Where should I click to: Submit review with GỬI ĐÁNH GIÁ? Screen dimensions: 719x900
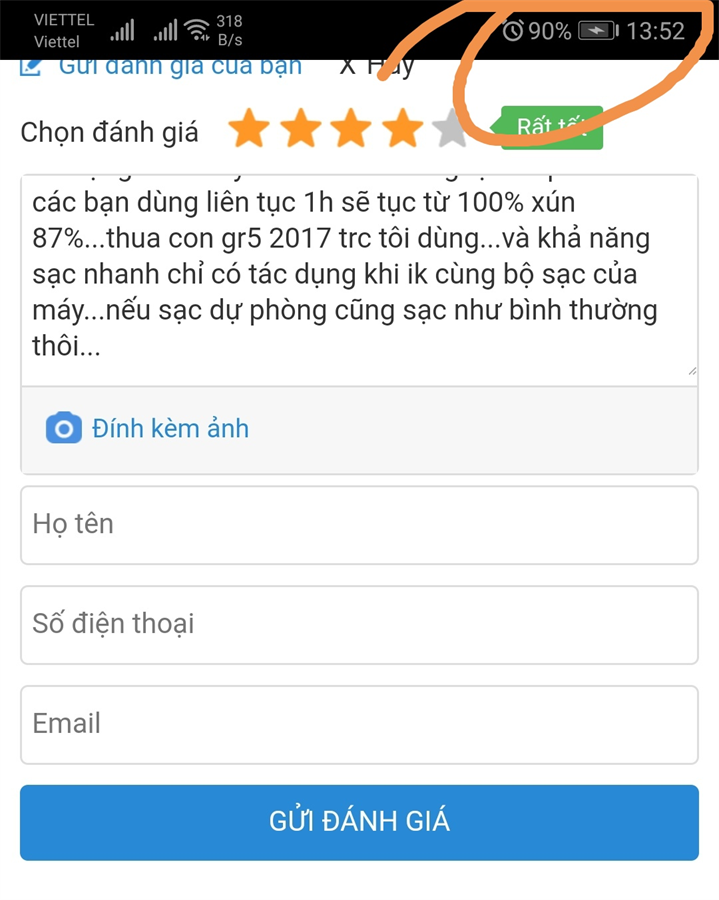tap(358, 822)
